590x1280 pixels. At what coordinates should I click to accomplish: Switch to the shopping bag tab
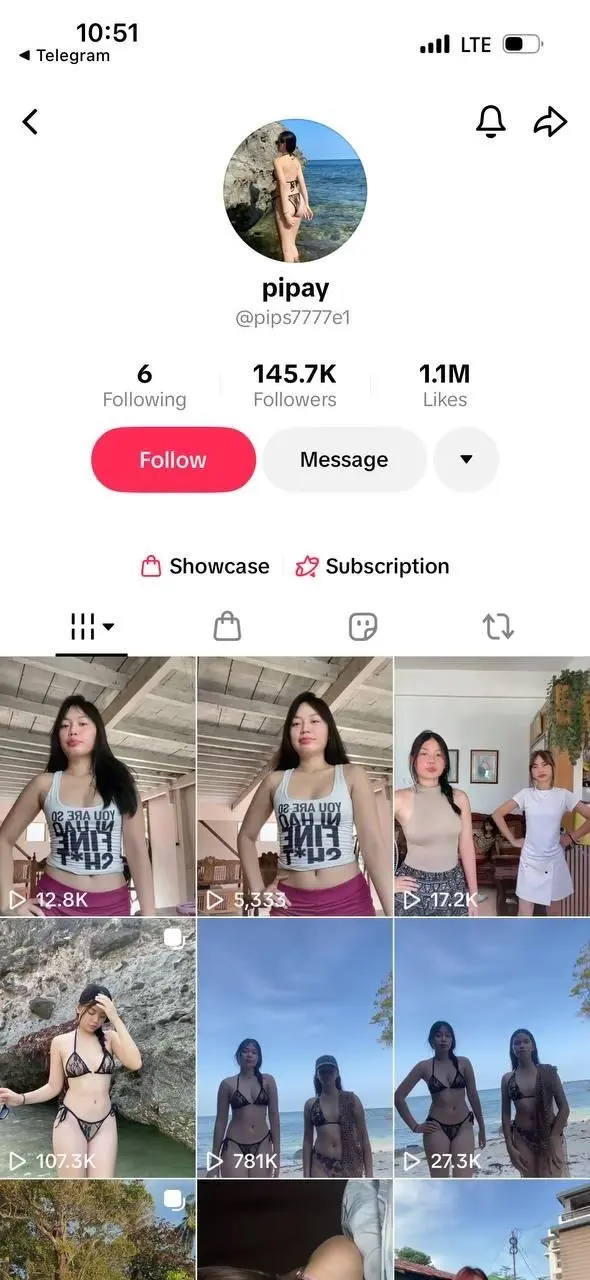click(x=227, y=627)
